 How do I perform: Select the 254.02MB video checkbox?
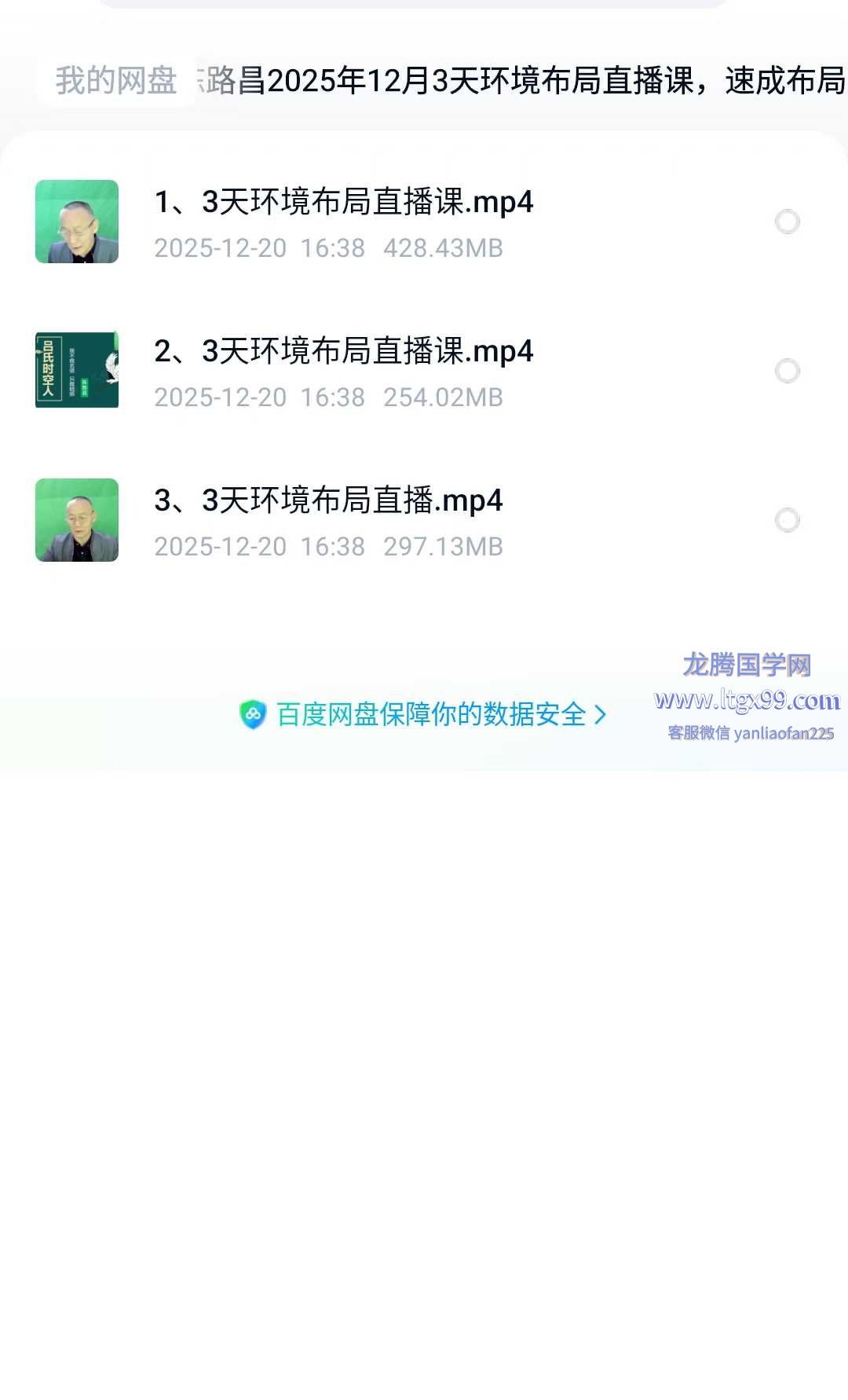tap(787, 371)
